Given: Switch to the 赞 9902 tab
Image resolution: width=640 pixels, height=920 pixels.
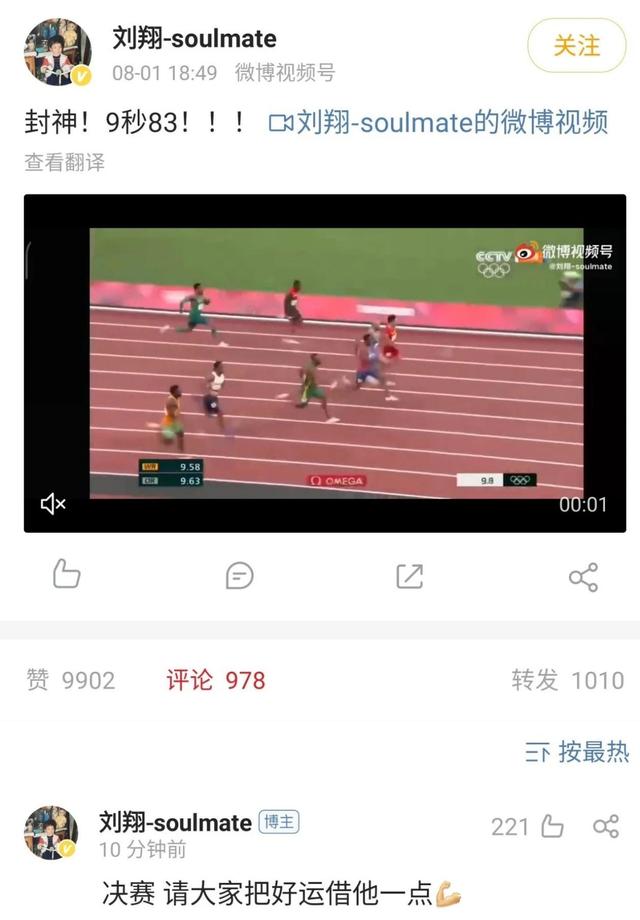Looking at the screenshot, I should tap(70, 681).
